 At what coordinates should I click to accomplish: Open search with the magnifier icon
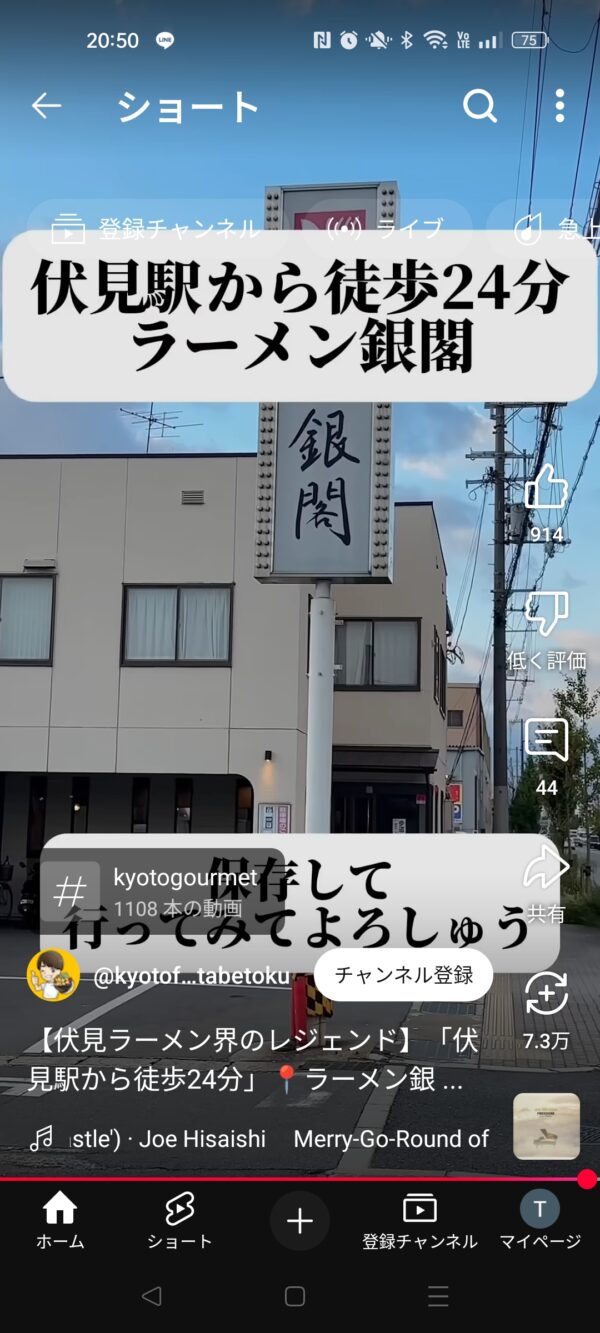point(480,106)
